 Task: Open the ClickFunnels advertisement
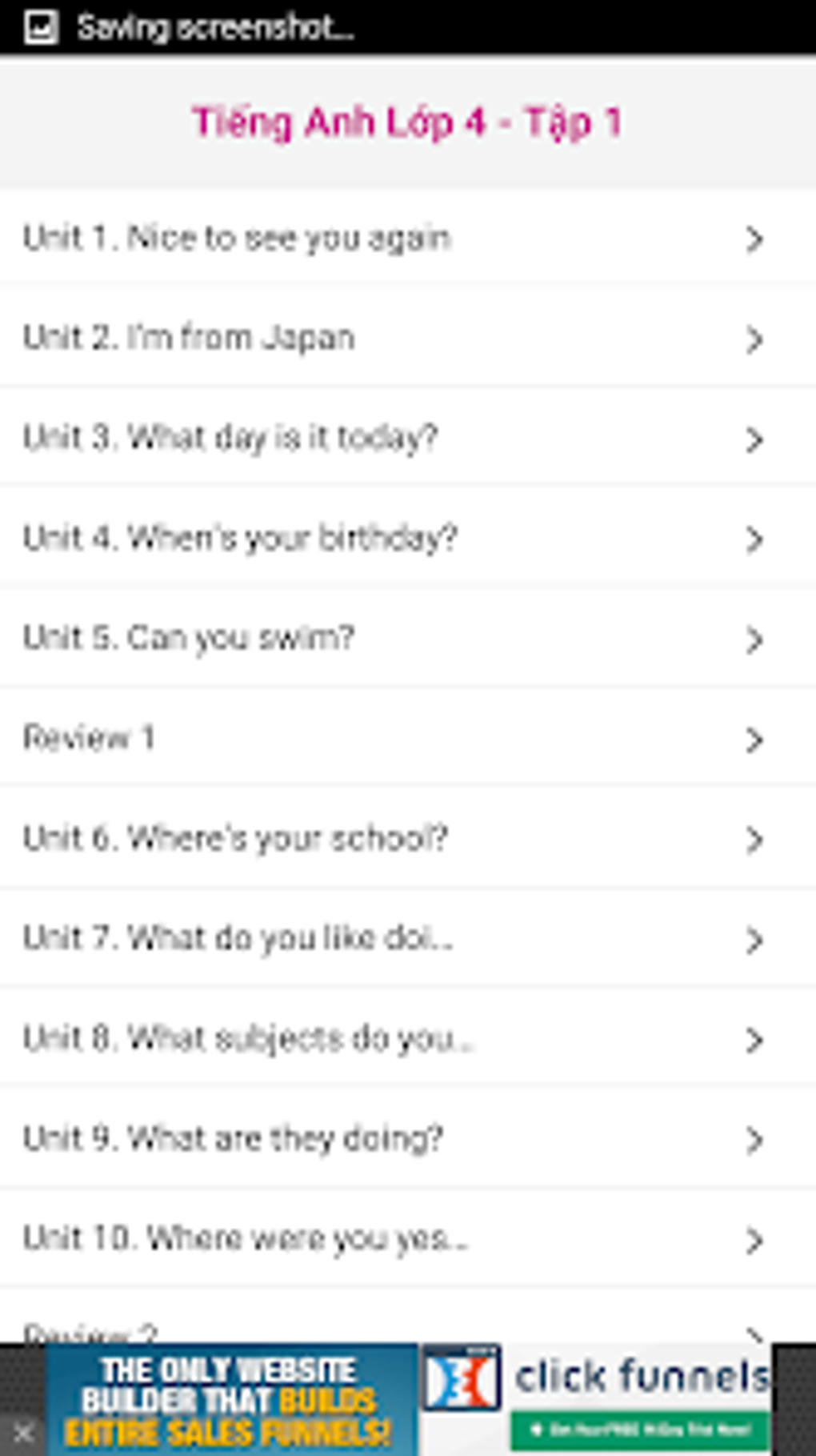408,1399
